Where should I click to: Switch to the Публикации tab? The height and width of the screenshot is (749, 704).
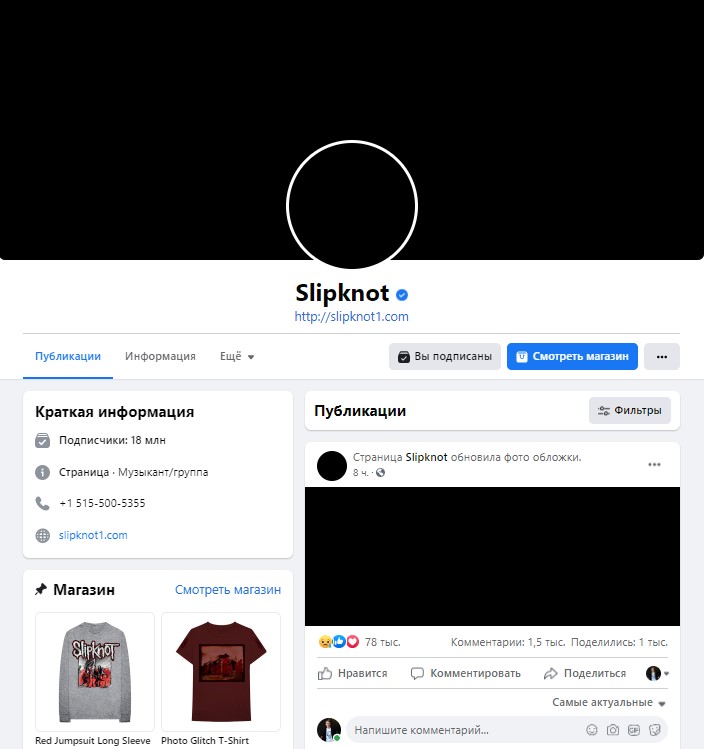coord(67,356)
